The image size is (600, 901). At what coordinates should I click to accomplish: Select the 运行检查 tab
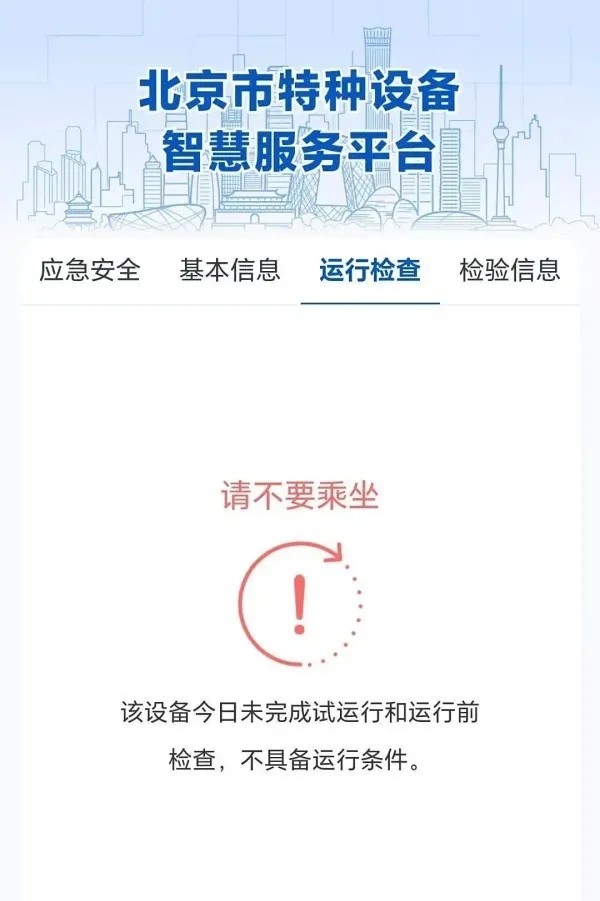370,270
